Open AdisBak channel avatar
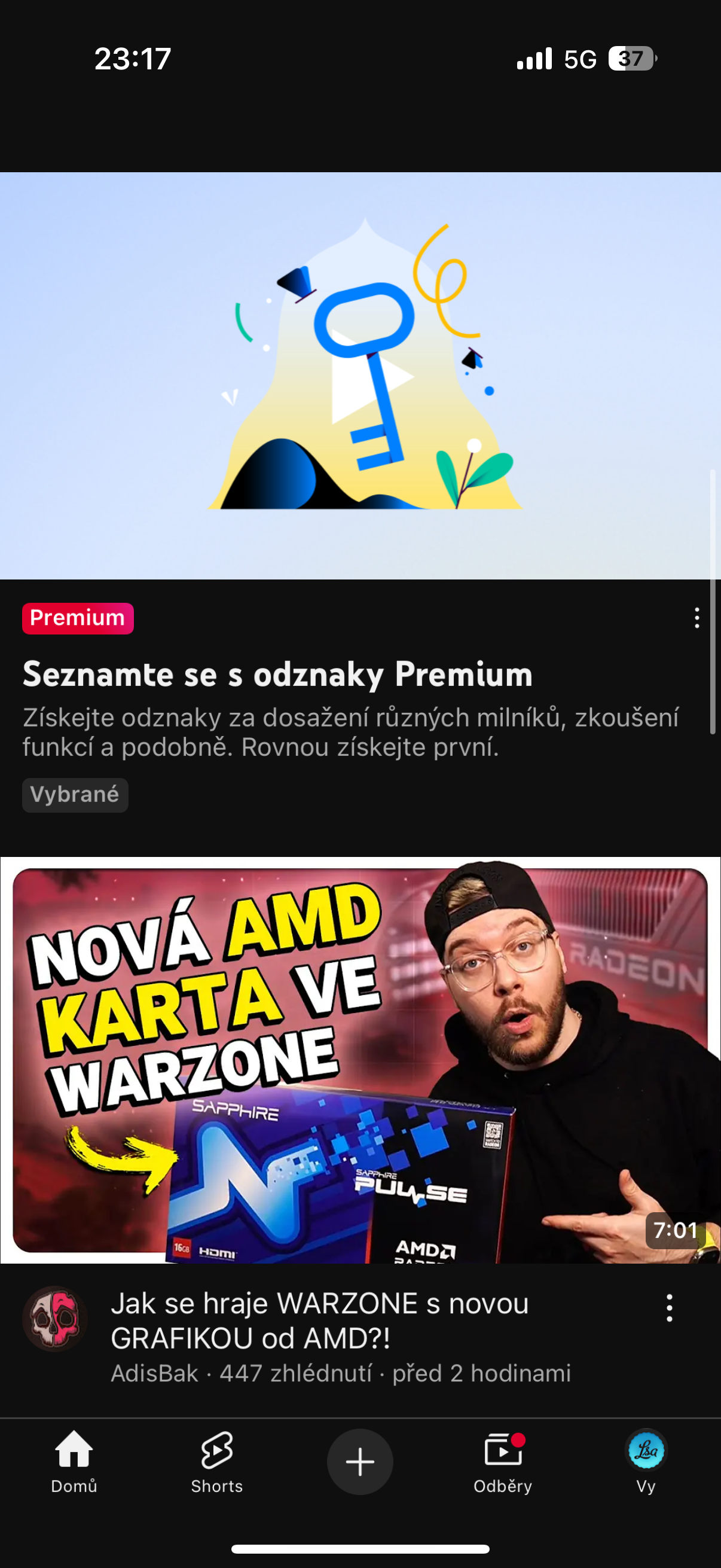This screenshot has width=721, height=1568. (x=55, y=1319)
